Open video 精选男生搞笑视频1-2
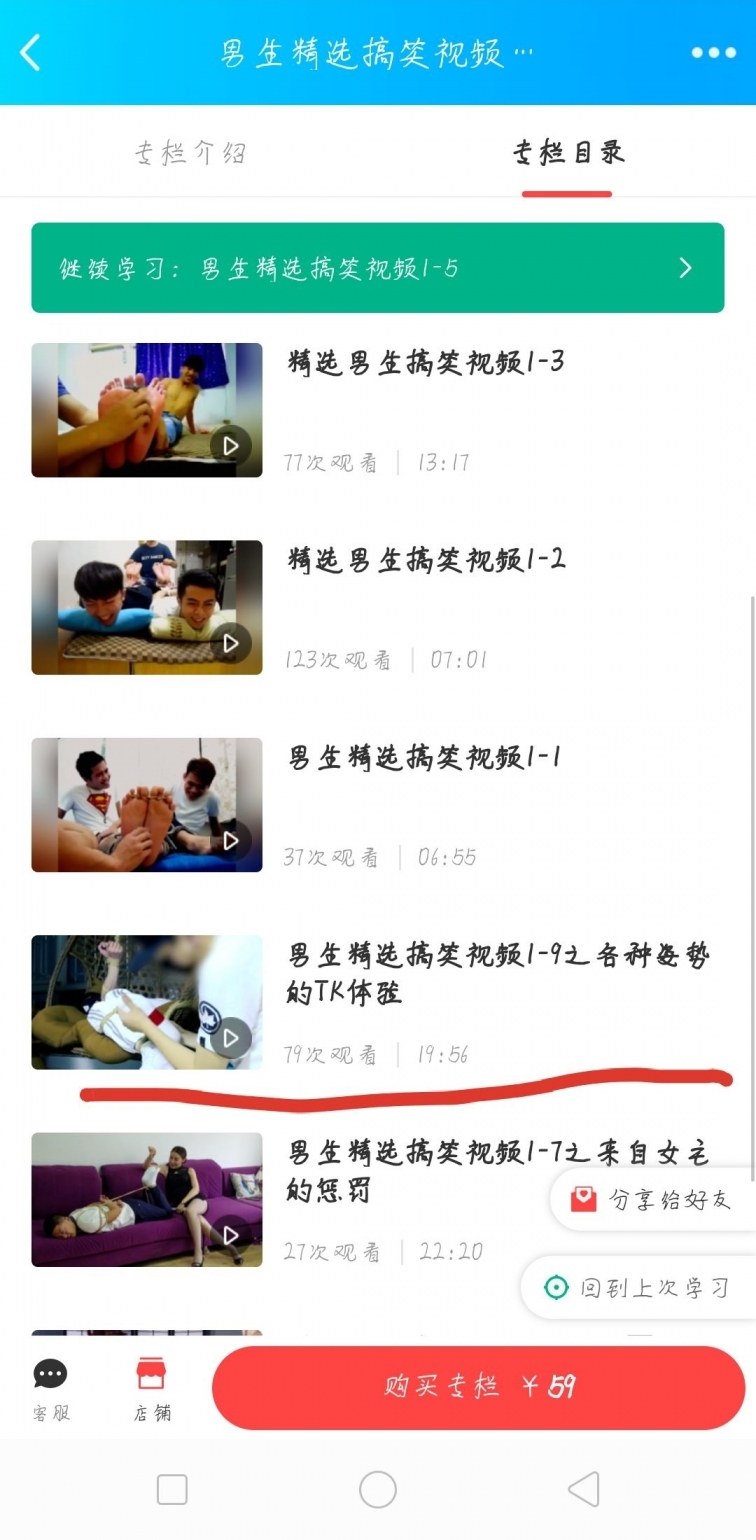The height and width of the screenshot is (1540, 756). (x=425, y=559)
